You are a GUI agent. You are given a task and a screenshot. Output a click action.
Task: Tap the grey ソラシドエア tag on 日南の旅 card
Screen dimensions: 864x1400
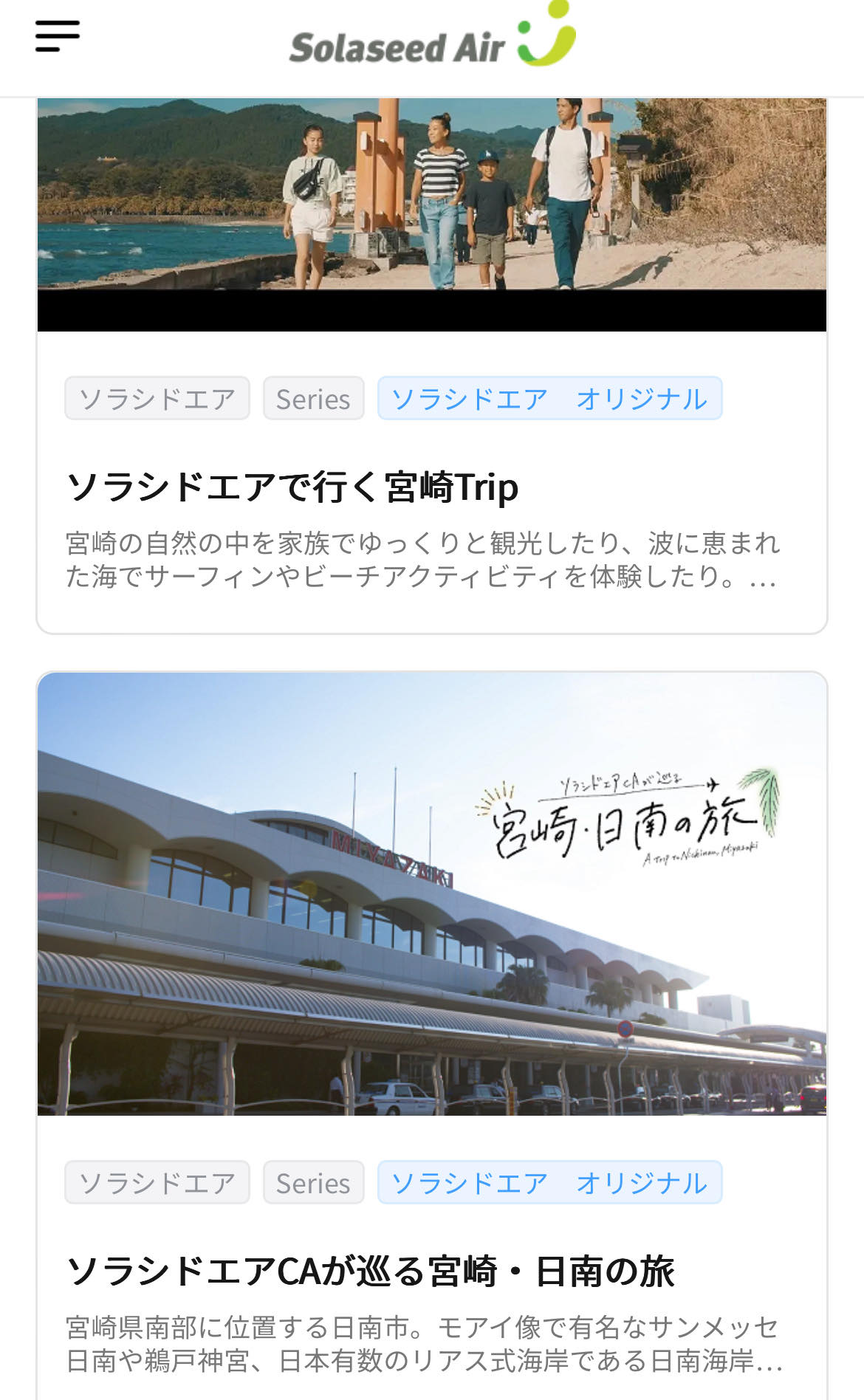pos(157,1183)
